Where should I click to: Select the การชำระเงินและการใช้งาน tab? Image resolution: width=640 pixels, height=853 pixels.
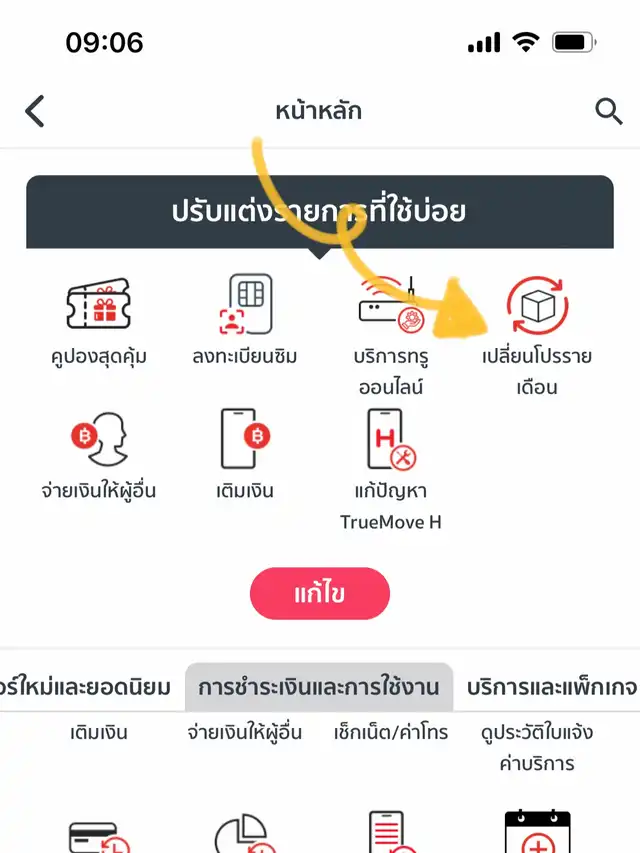319,688
